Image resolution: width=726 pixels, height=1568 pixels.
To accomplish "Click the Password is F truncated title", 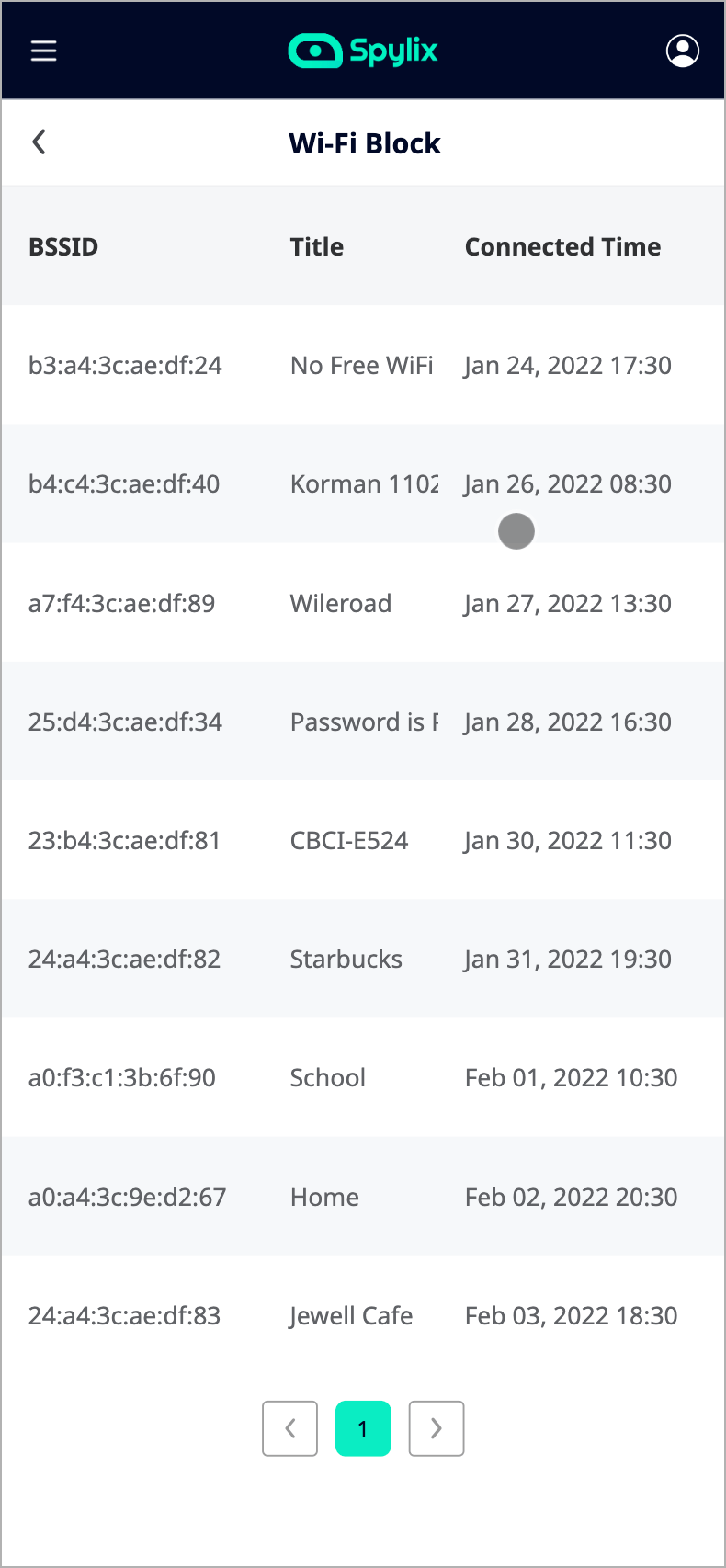I will point(365,722).
